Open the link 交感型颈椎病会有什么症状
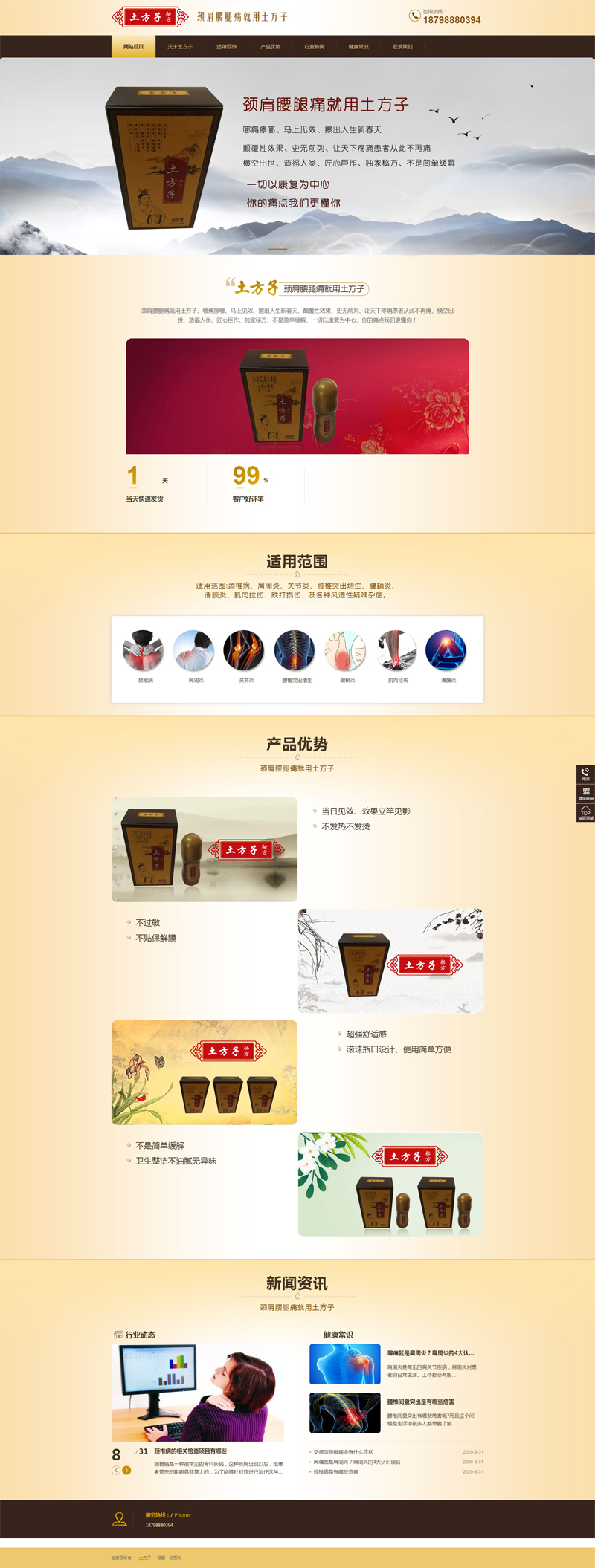This screenshot has width=595, height=1568. tap(344, 1451)
